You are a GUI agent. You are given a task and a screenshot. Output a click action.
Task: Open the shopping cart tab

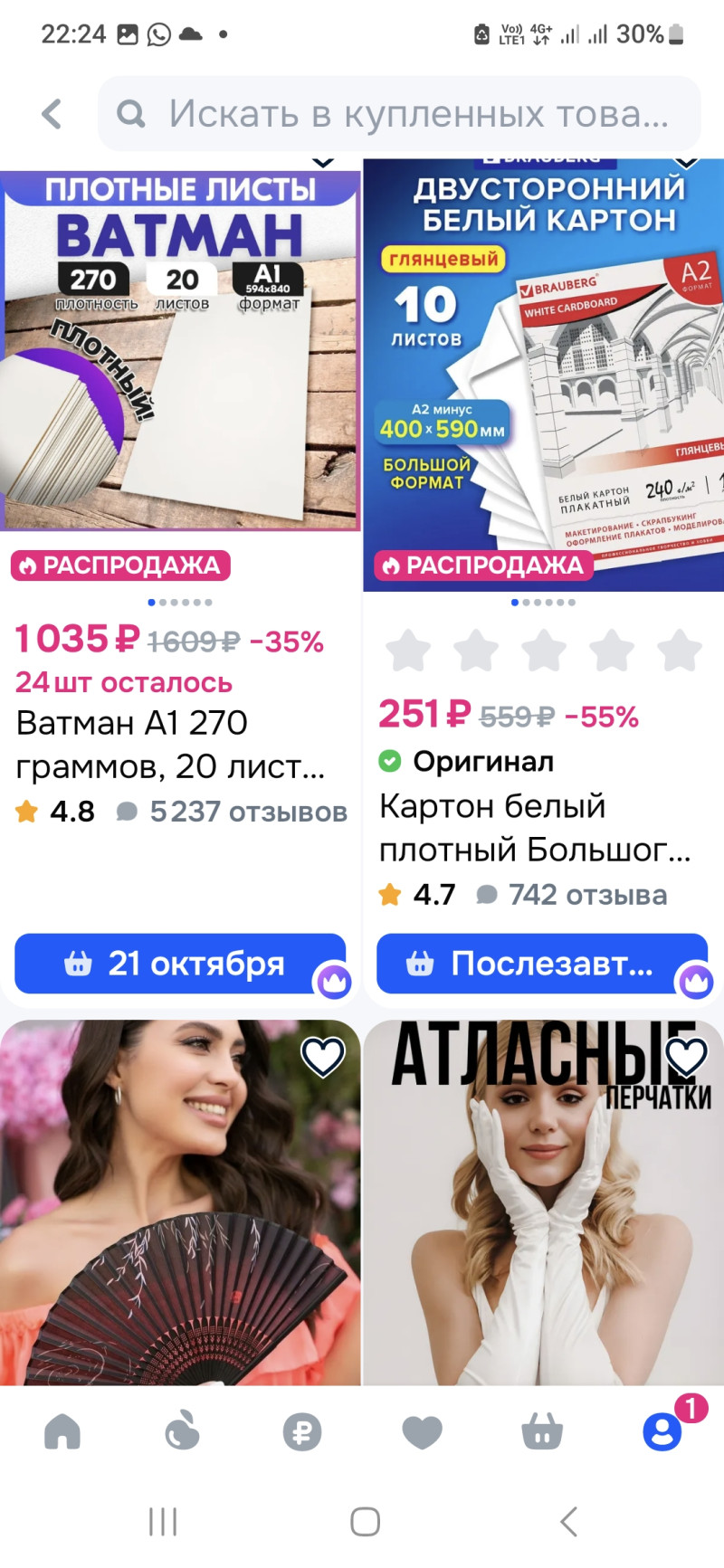pos(542,1432)
